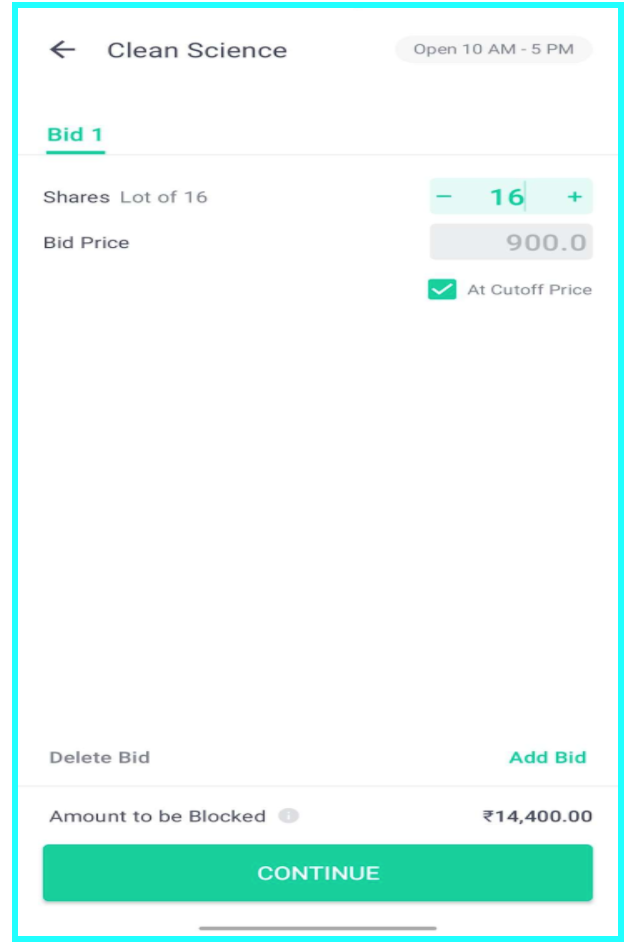This screenshot has width=634, height=948.
Task: Tap the shares quantity field
Action: pyautogui.click(x=507, y=197)
